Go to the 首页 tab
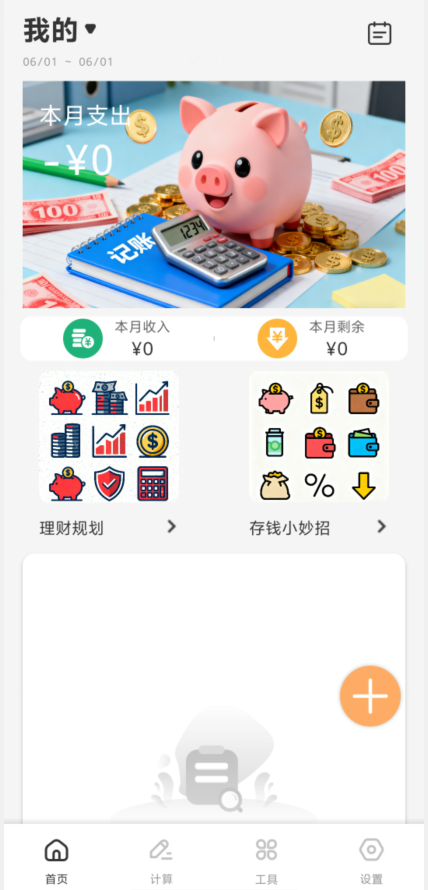The width and height of the screenshot is (428, 890). click(x=56, y=861)
